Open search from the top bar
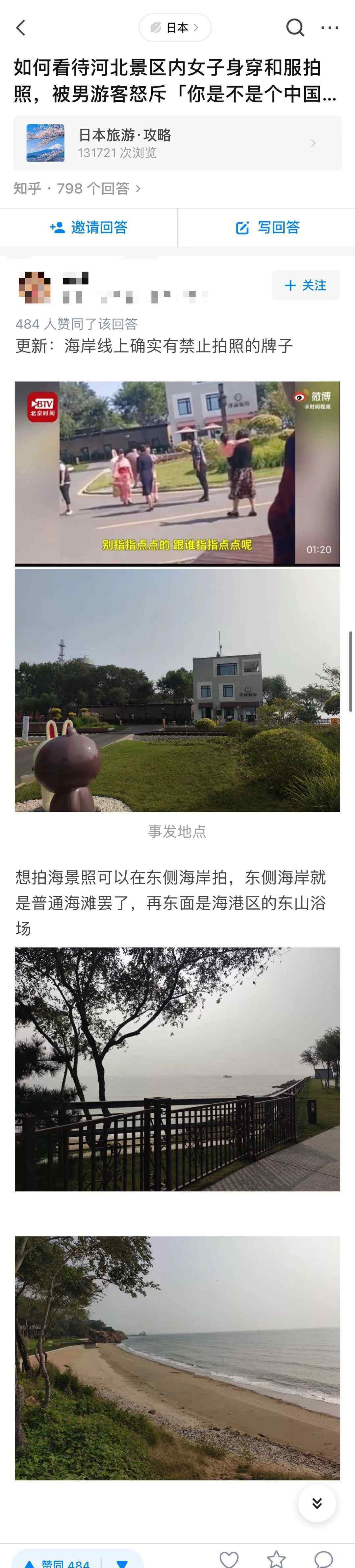The width and height of the screenshot is (355, 1568). [x=295, y=27]
